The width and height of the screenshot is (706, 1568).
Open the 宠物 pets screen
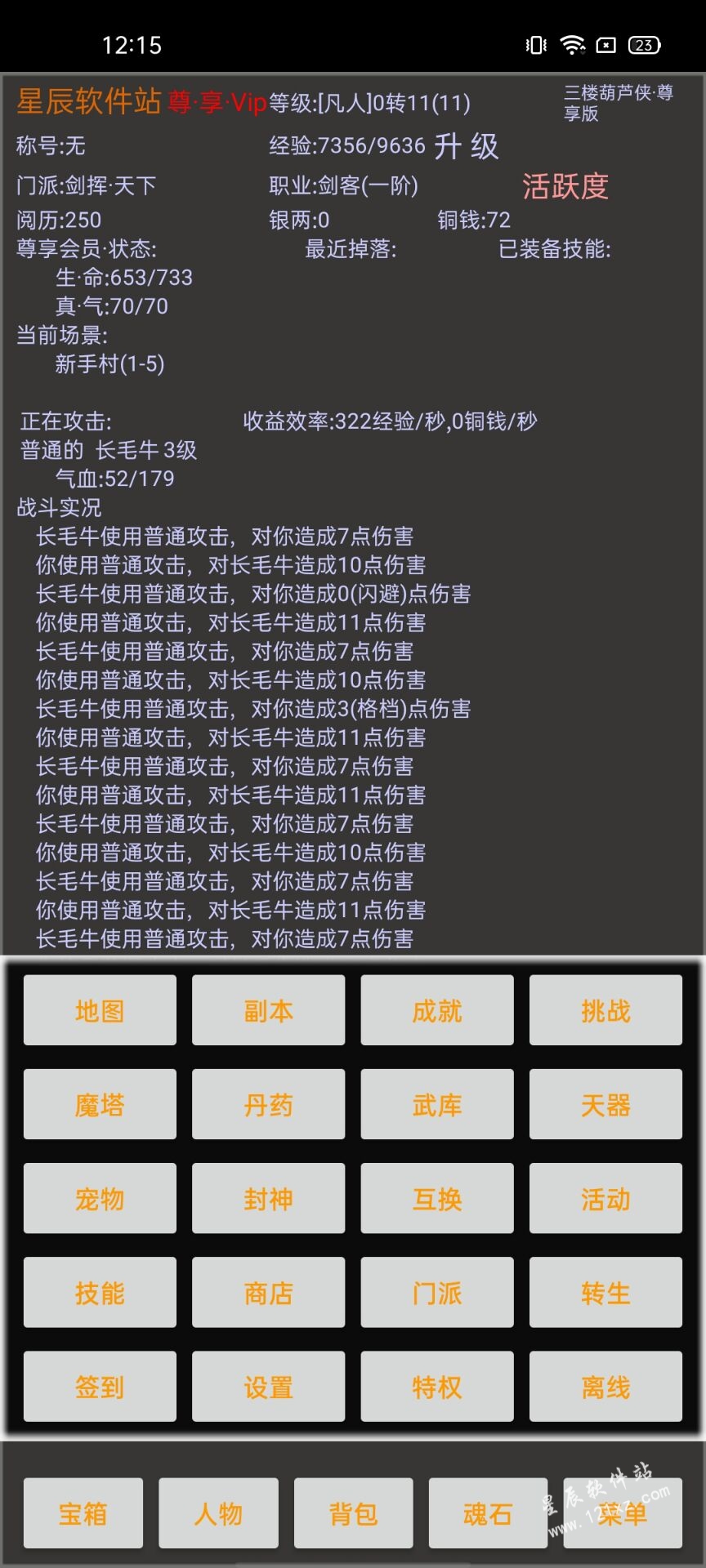point(100,1198)
